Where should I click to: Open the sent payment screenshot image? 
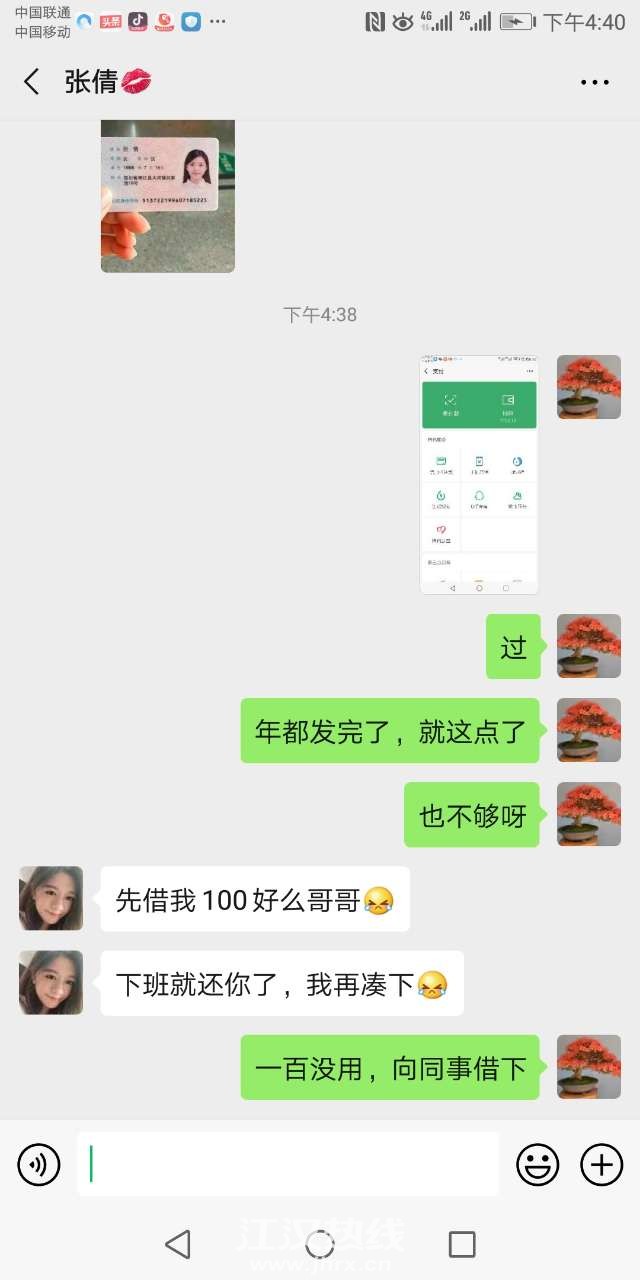(x=479, y=475)
